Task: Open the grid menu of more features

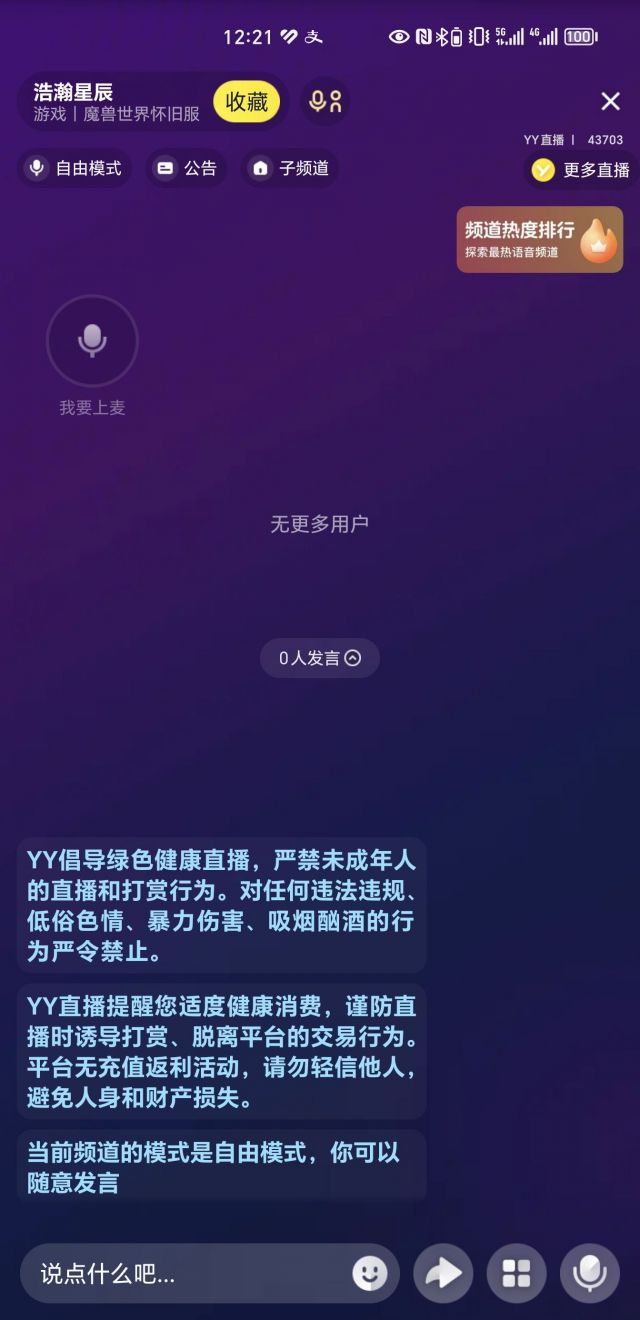Action: pos(516,1273)
